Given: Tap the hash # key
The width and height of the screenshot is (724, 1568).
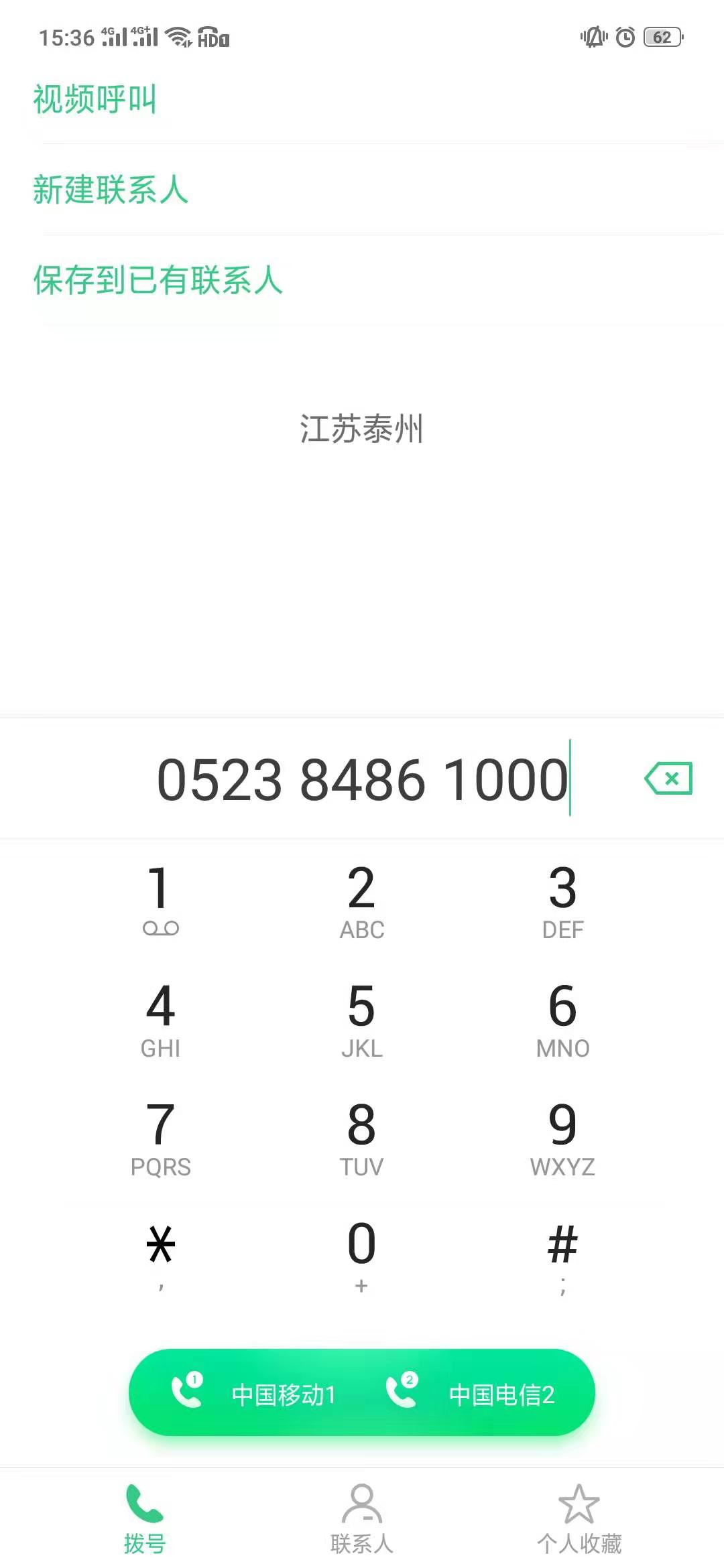Looking at the screenshot, I should coord(563,1256).
